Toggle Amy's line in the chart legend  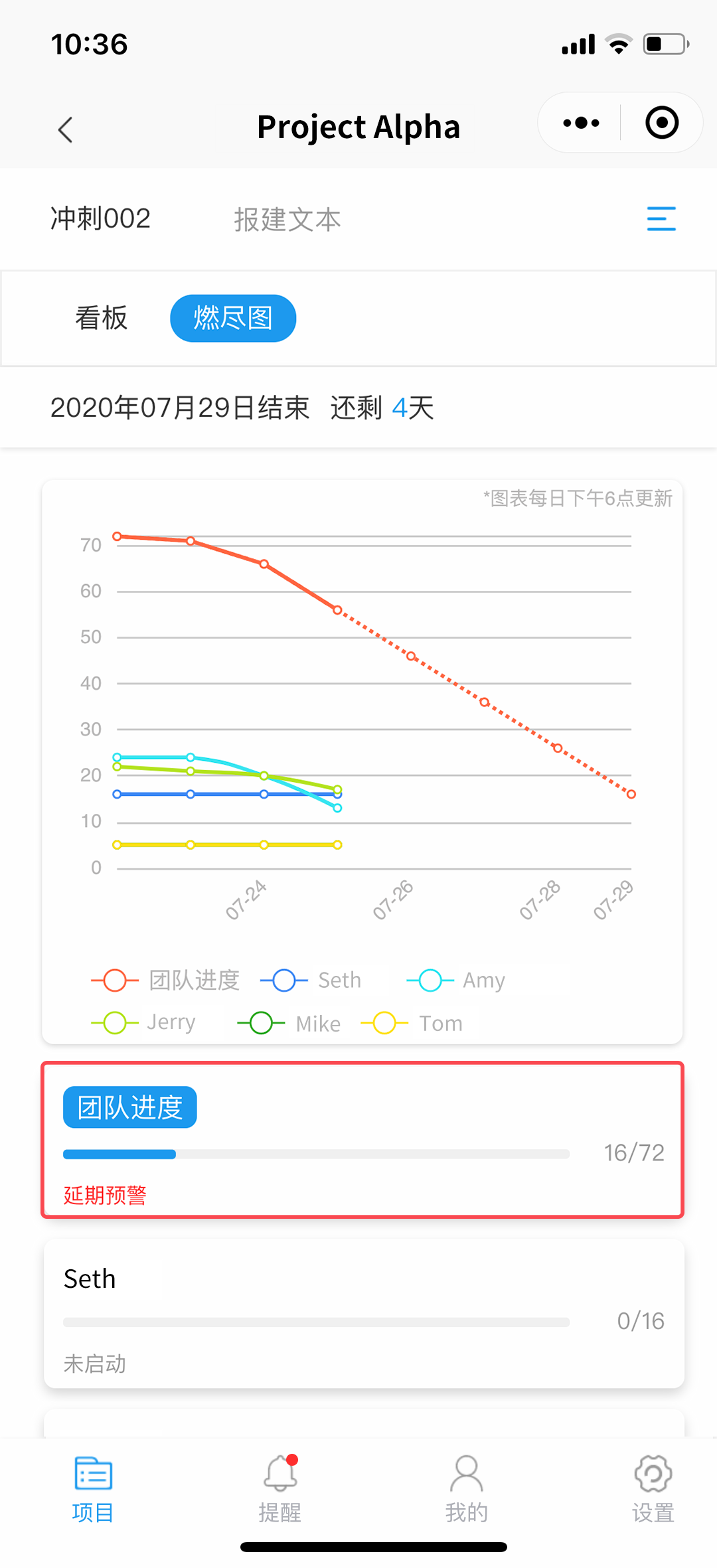pos(456,980)
